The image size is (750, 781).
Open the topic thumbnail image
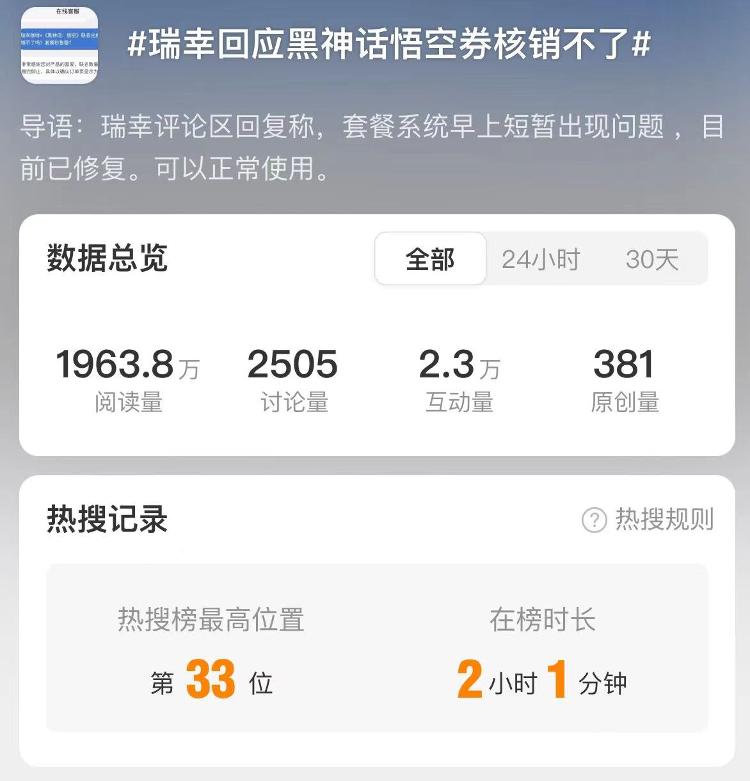pos(59,45)
